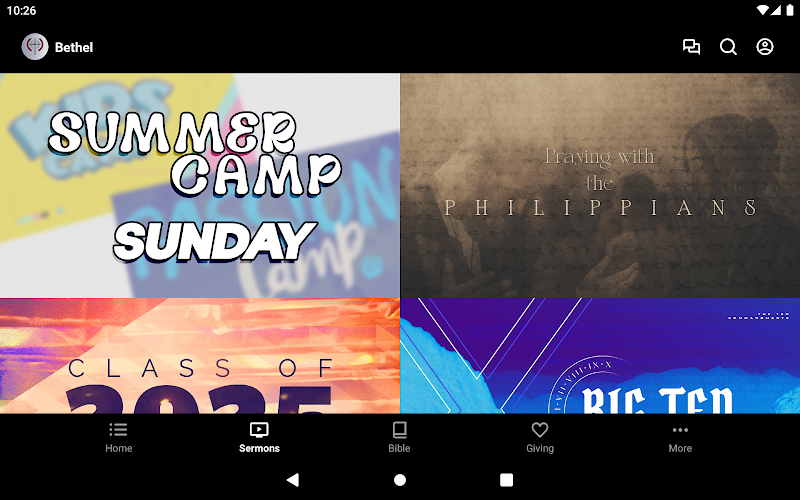This screenshot has width=800, height=500.
Task: Open the Summer Camp Sunday sermon series
Action: coord(200,185)
